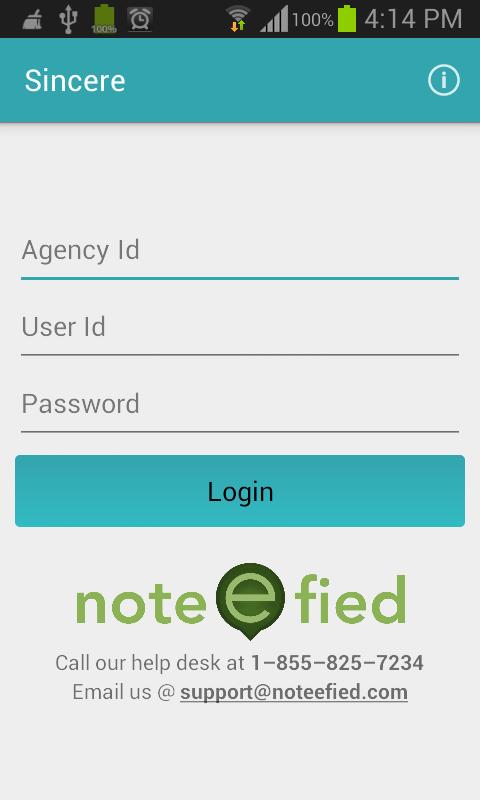Tap the Login button
Viewport: 480px width, 800px height.
[240, 491]
